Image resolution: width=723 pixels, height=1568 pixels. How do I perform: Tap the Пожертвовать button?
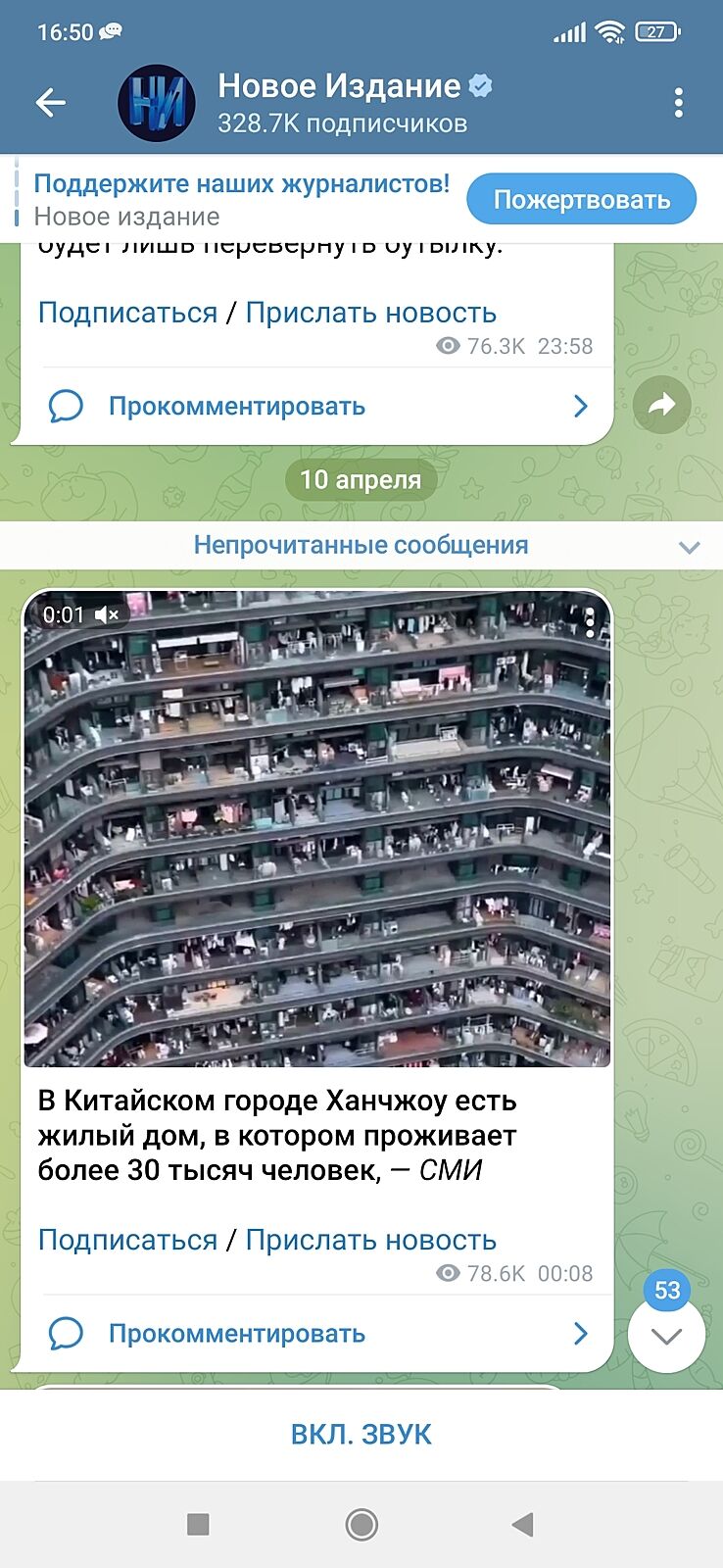coord(581,200)
